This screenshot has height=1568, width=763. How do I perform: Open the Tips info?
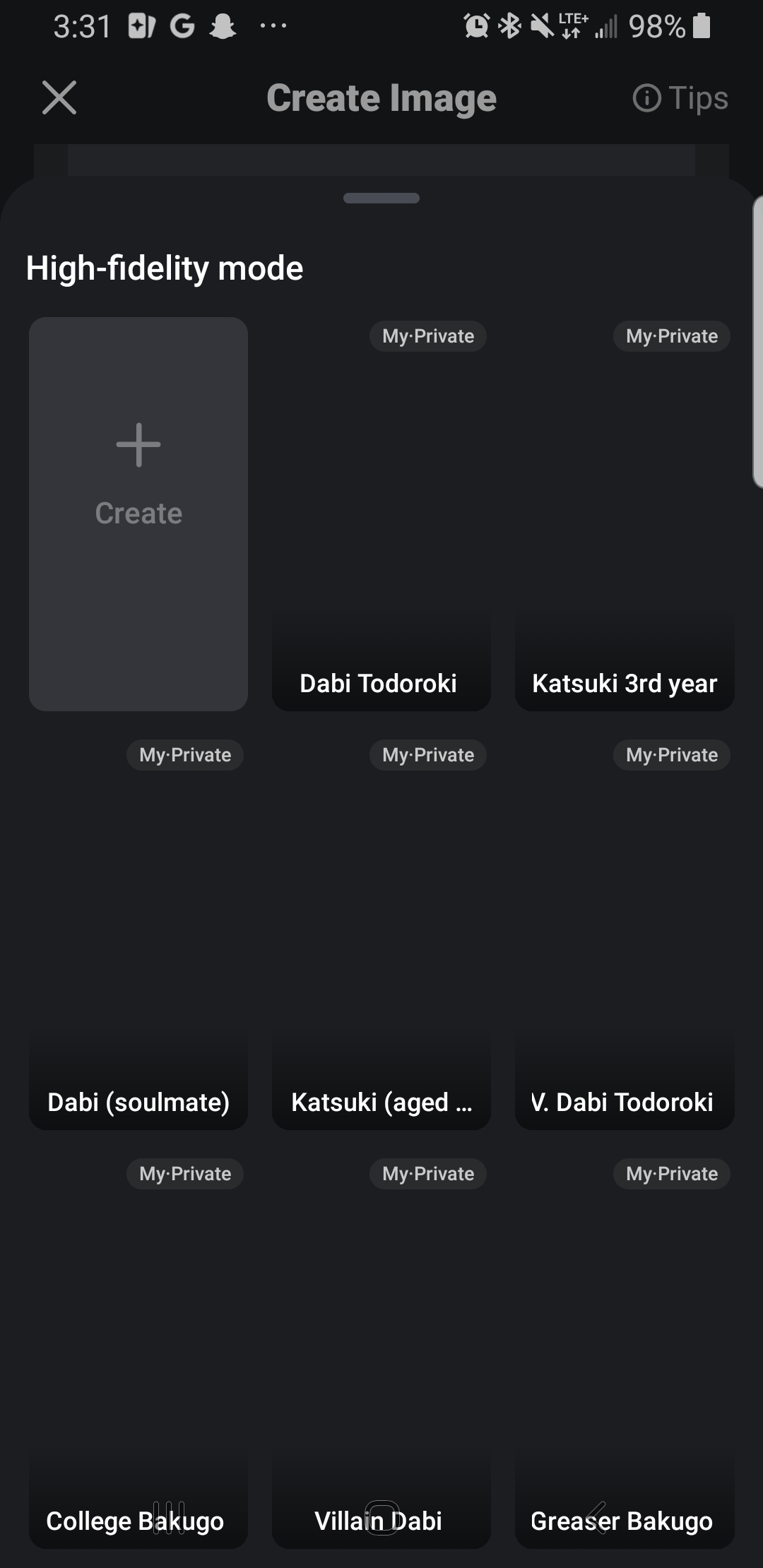(680, 97)
